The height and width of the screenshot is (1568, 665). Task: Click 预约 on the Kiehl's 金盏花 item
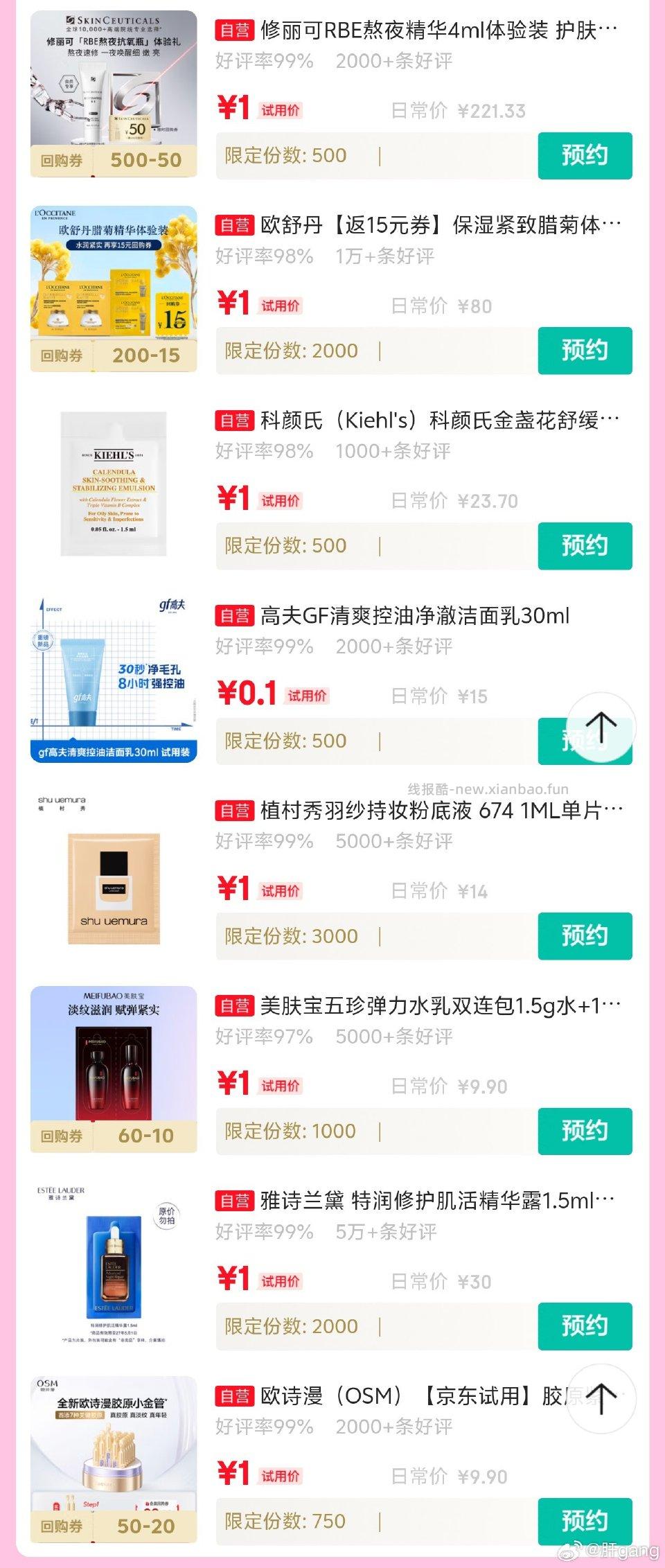585,545
